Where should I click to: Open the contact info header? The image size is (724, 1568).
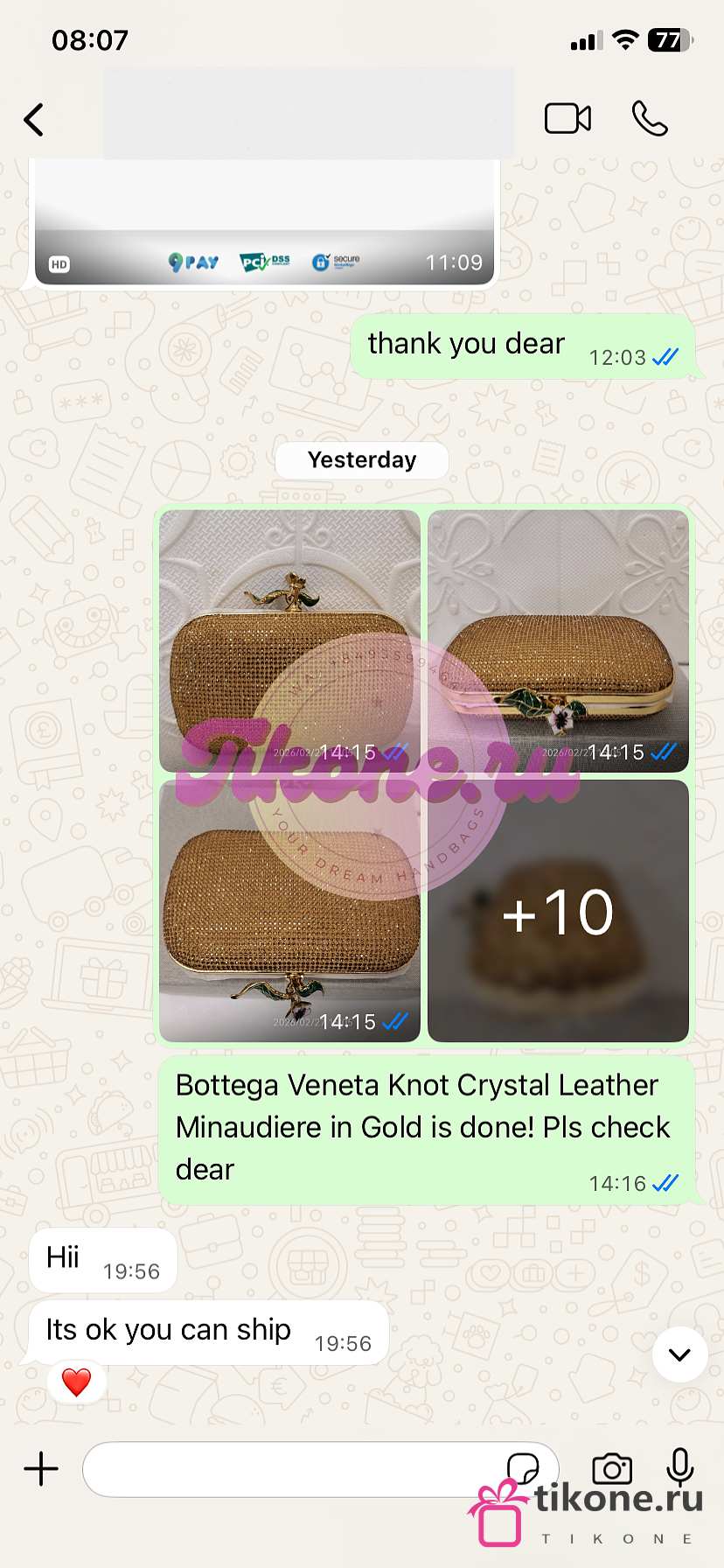[x=308, y=115]
